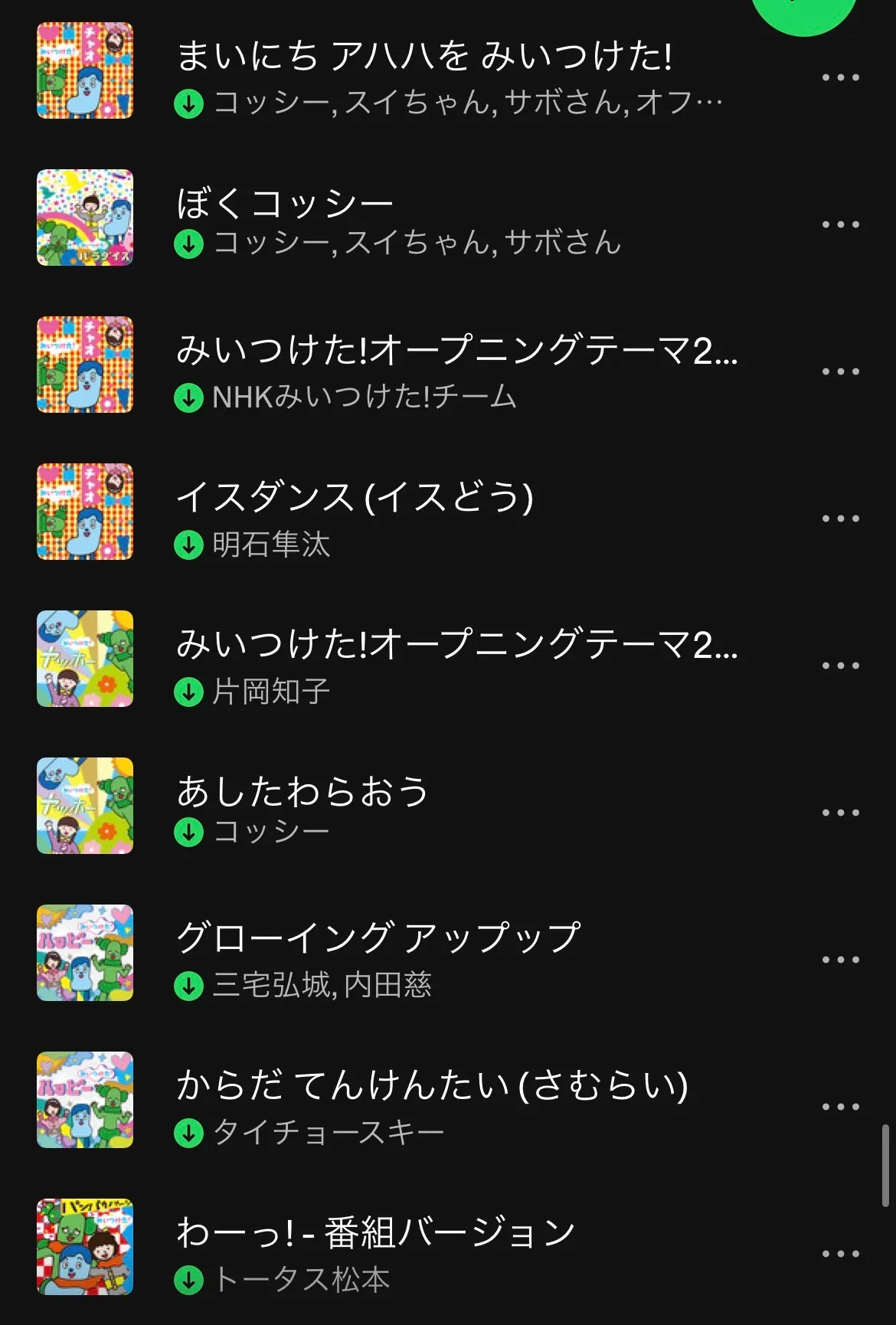The height and width of the screenshot is (1325, 896).
Task: Show options for the NHKみいつけた!チーム track
Action: click(840, 371)
